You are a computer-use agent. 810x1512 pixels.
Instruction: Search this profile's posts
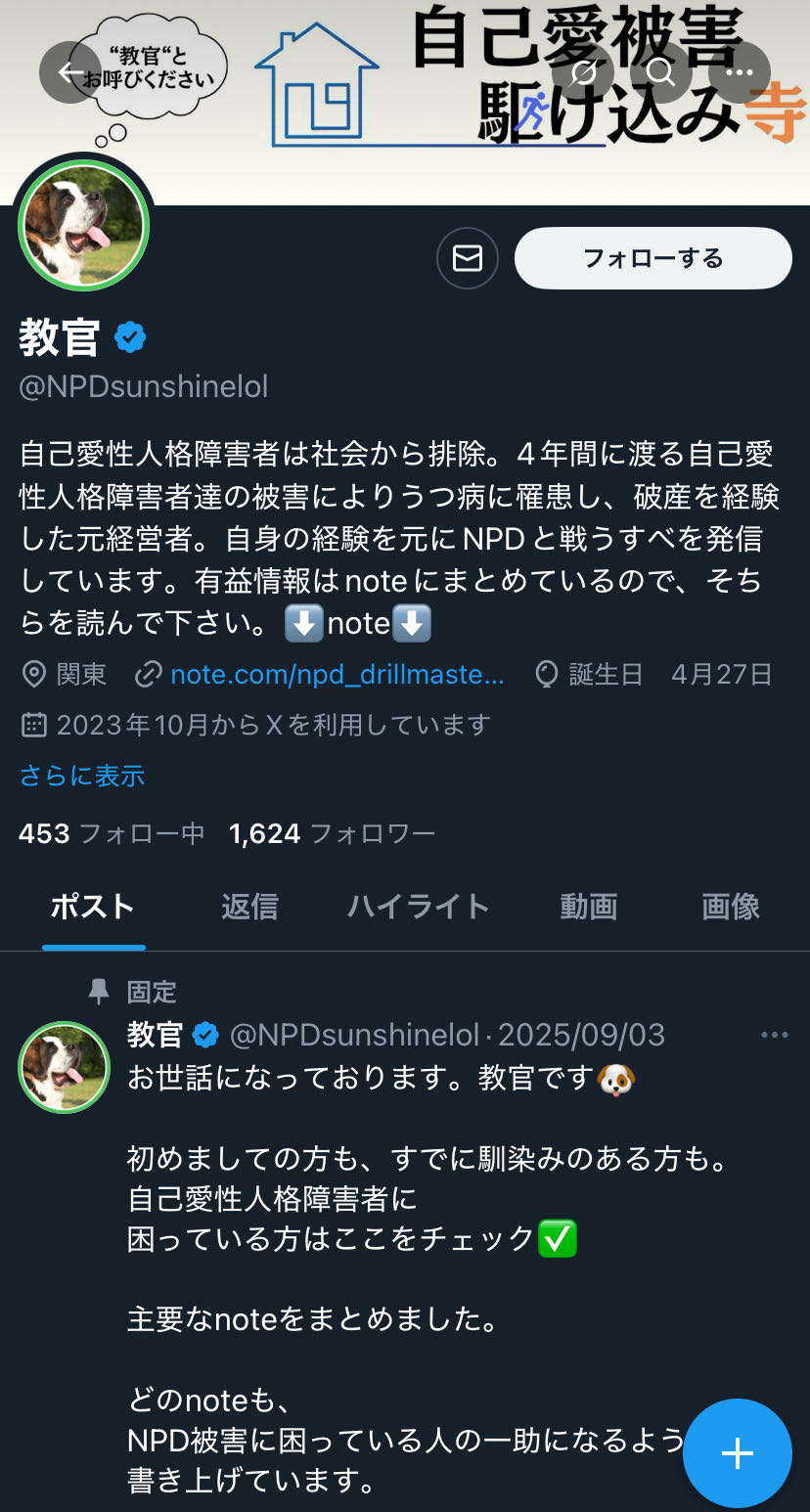(x=661, y=72)
